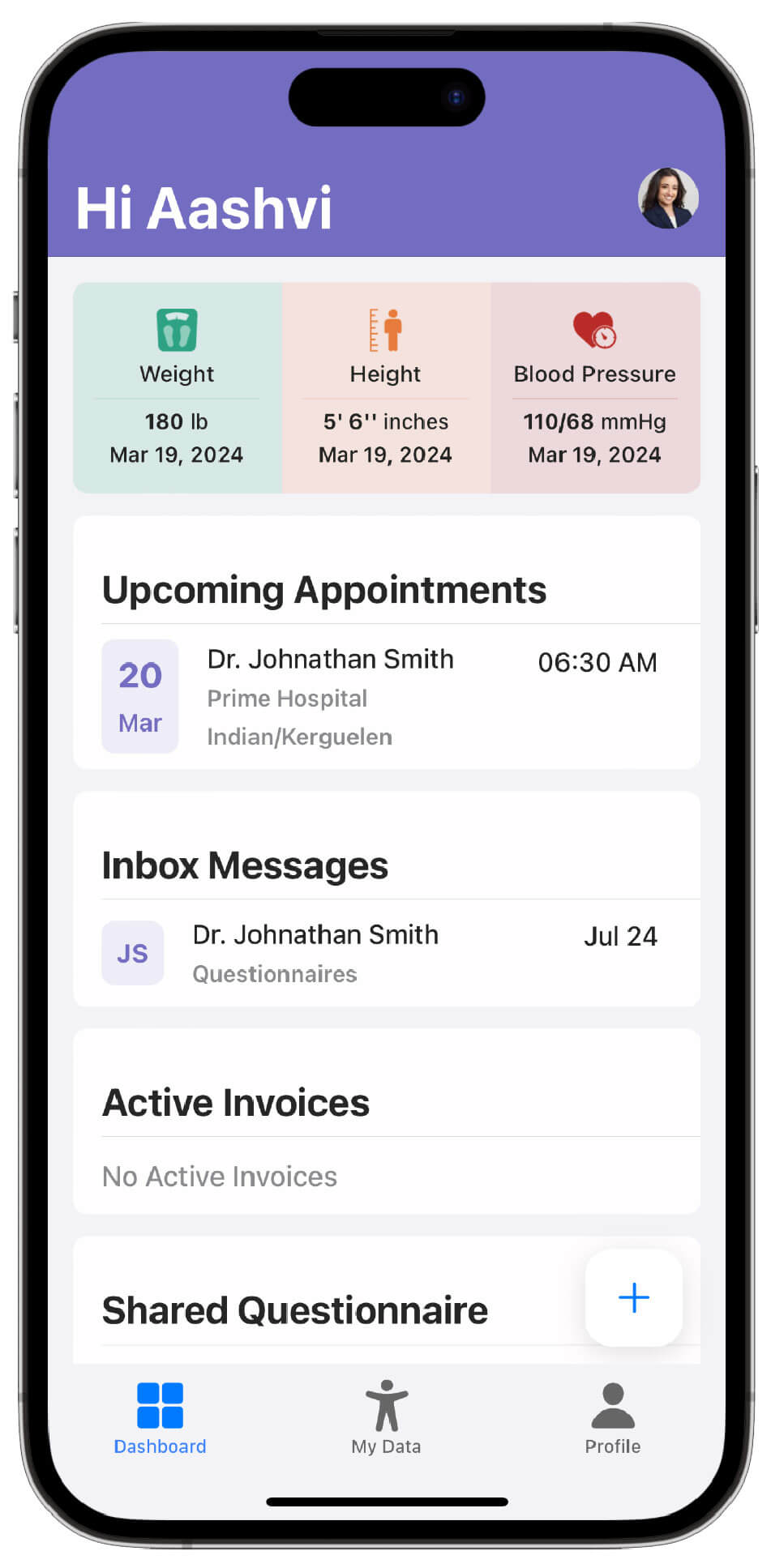
Task: Switch to the Dashboard tab
Action: [x=160, y=1418]
